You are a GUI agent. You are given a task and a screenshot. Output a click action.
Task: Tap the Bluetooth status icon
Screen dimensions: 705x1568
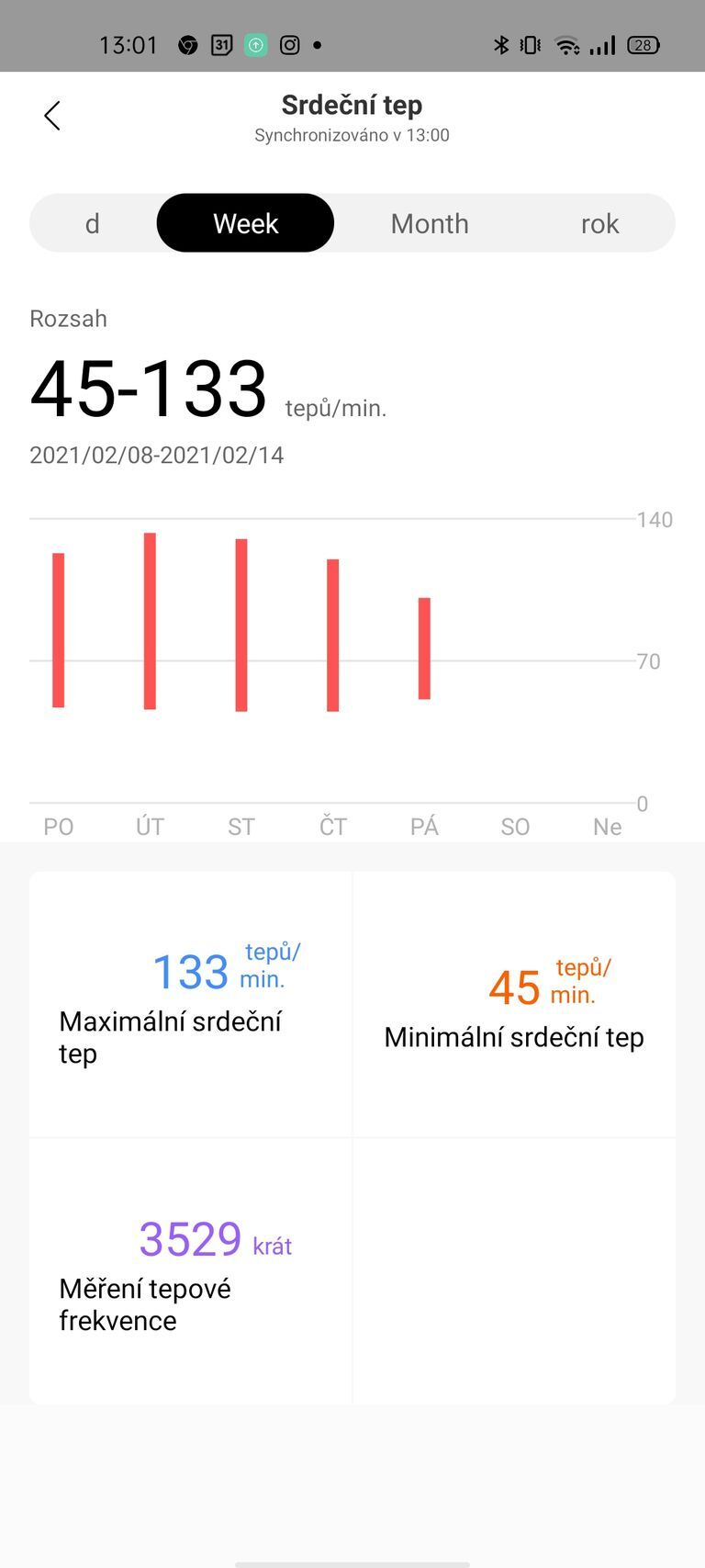coord(501,44)
